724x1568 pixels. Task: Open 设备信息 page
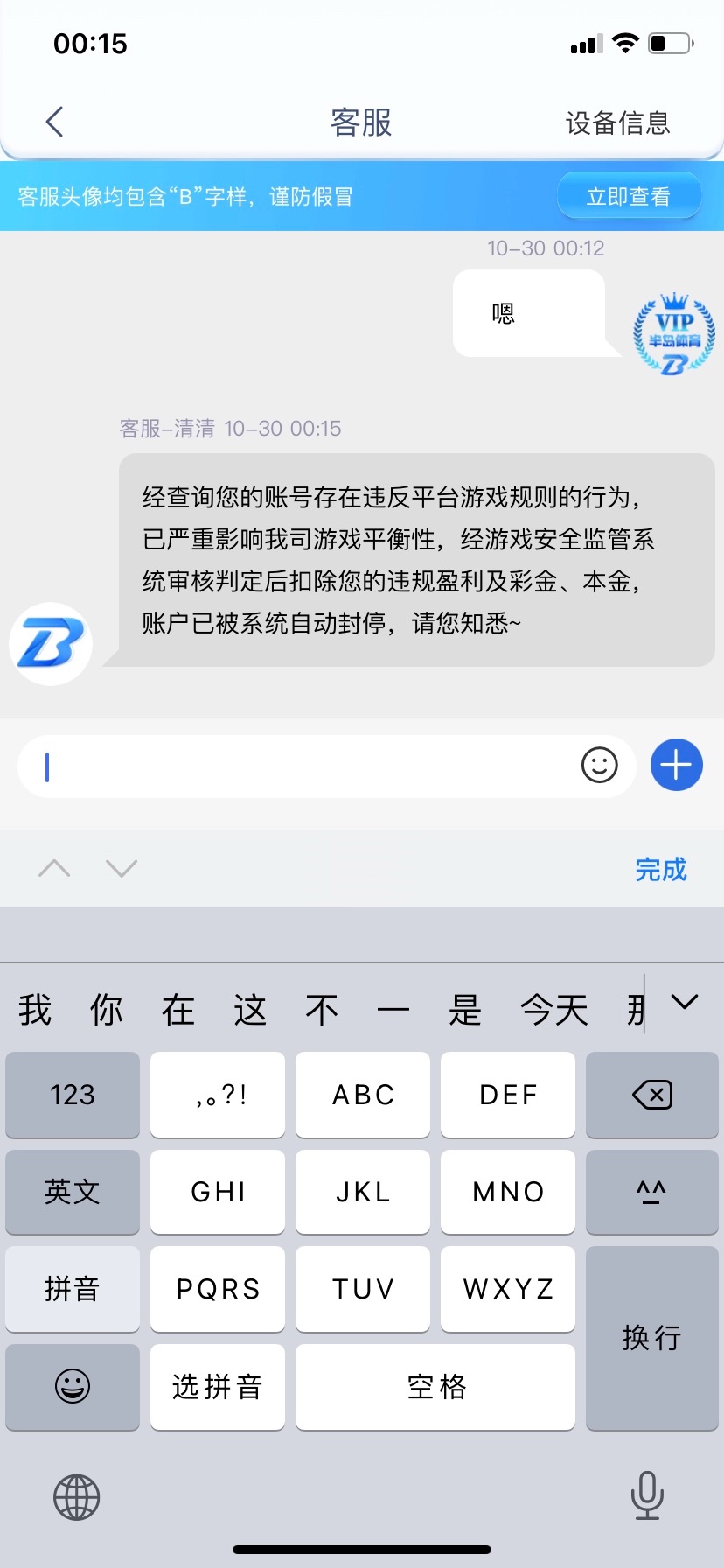(x=617, y=122)
